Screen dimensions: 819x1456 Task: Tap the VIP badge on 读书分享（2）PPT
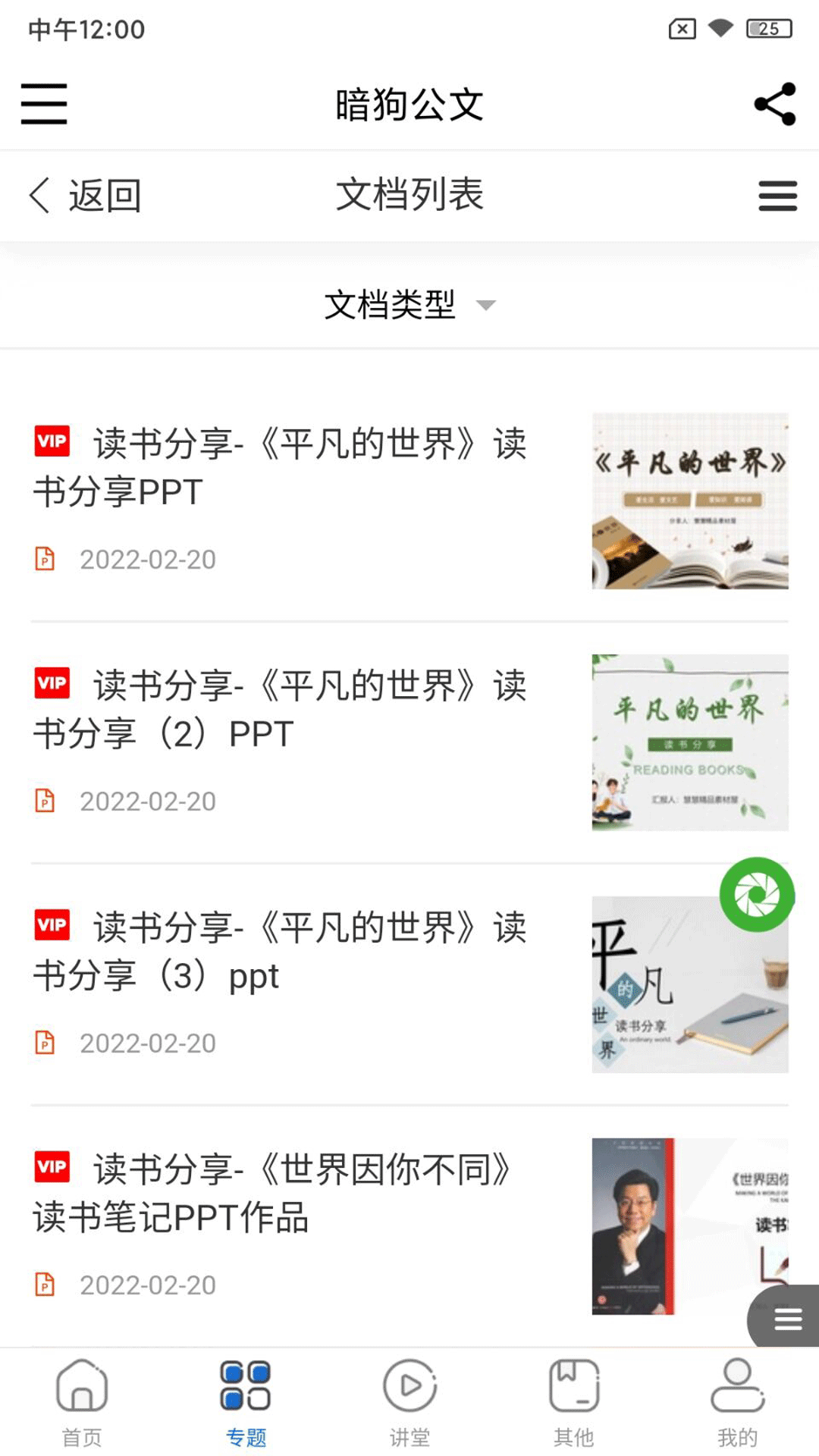50,683
